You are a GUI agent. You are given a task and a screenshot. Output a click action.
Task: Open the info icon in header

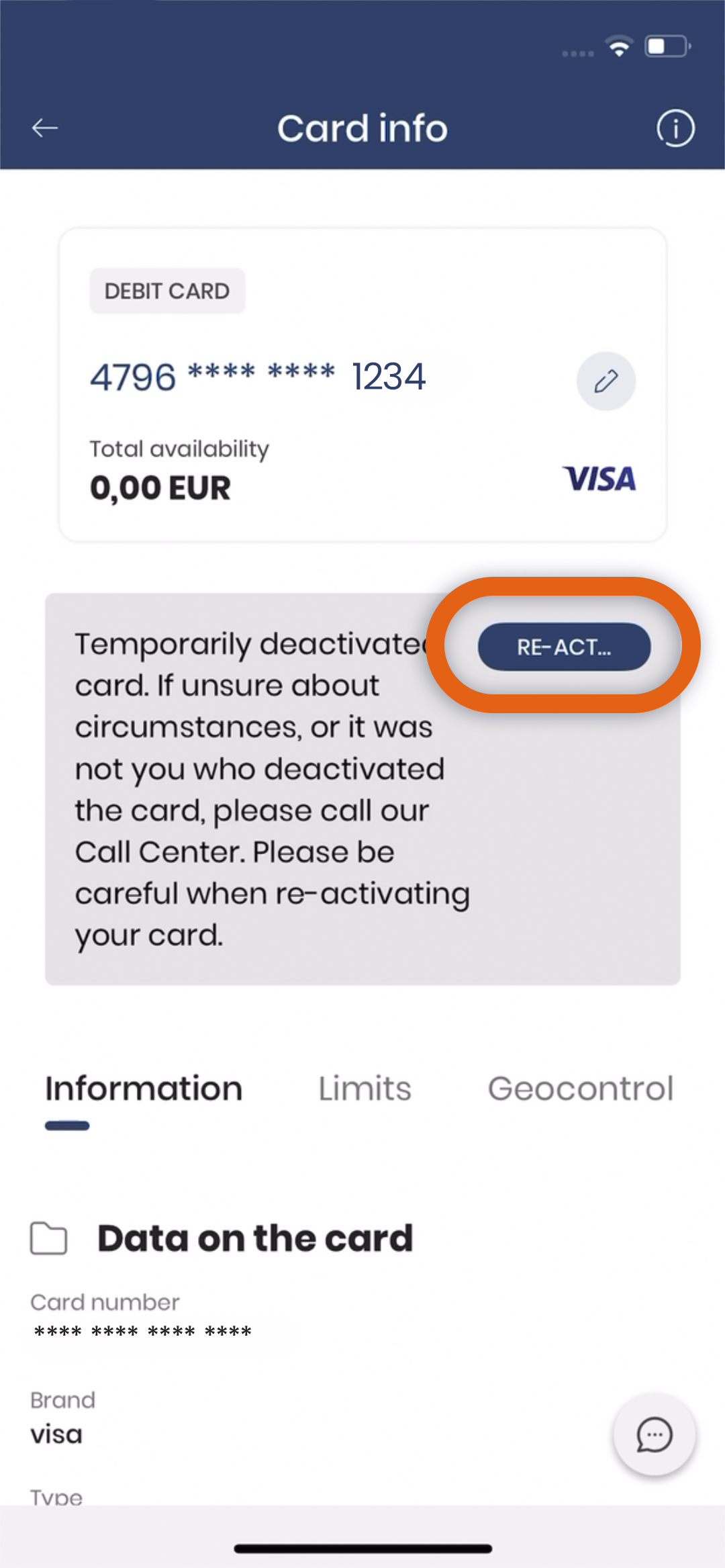coord(675,128)
